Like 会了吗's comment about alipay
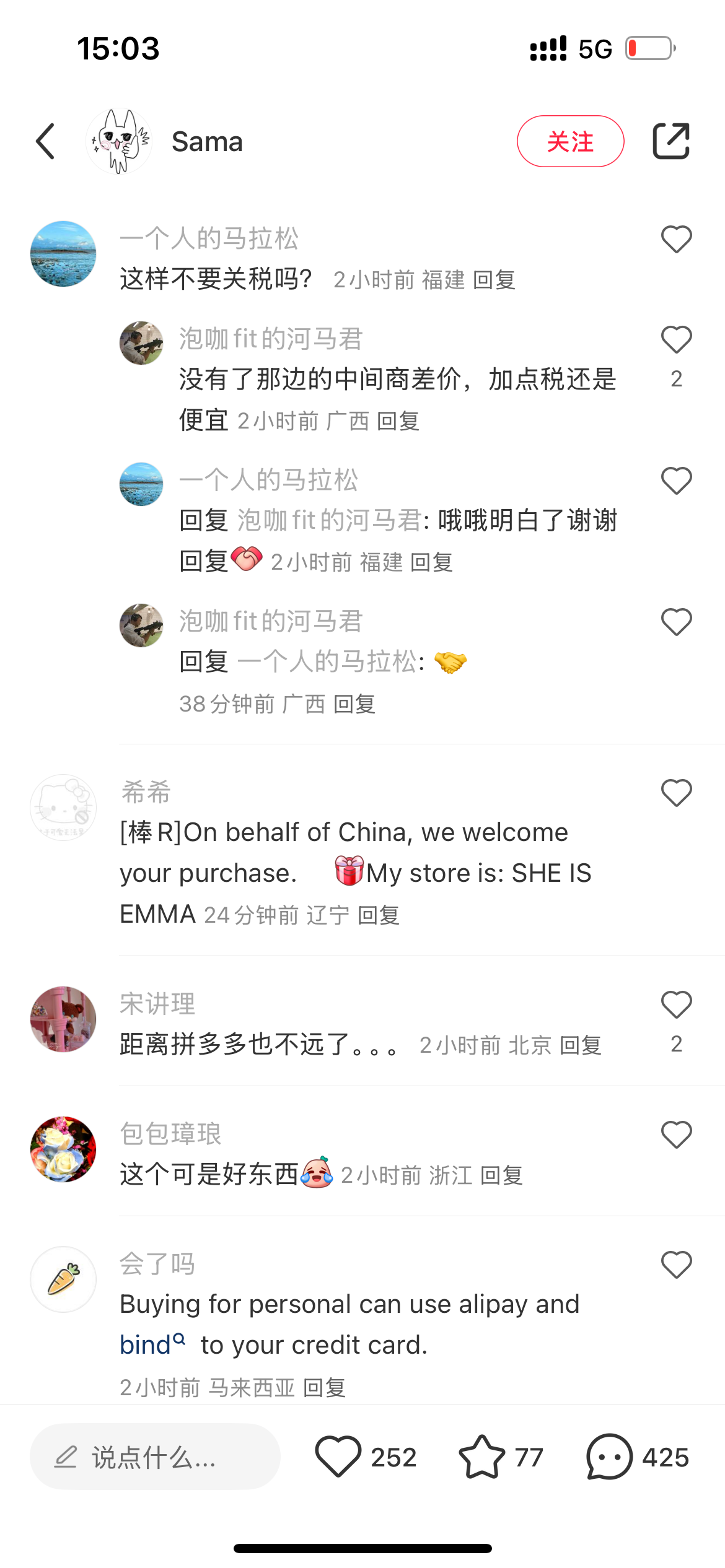 (x=676, y=1265)
